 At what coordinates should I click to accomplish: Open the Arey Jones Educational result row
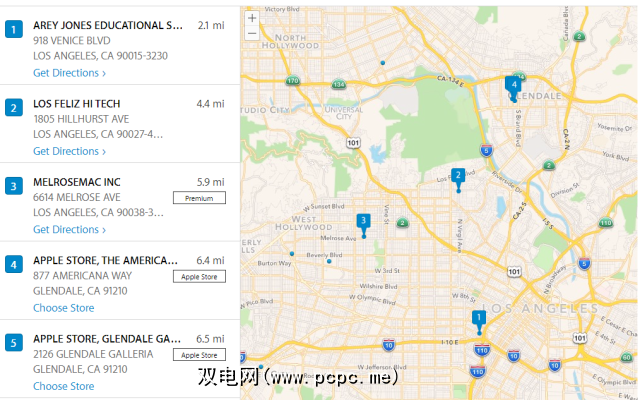(x=107, y=24)
